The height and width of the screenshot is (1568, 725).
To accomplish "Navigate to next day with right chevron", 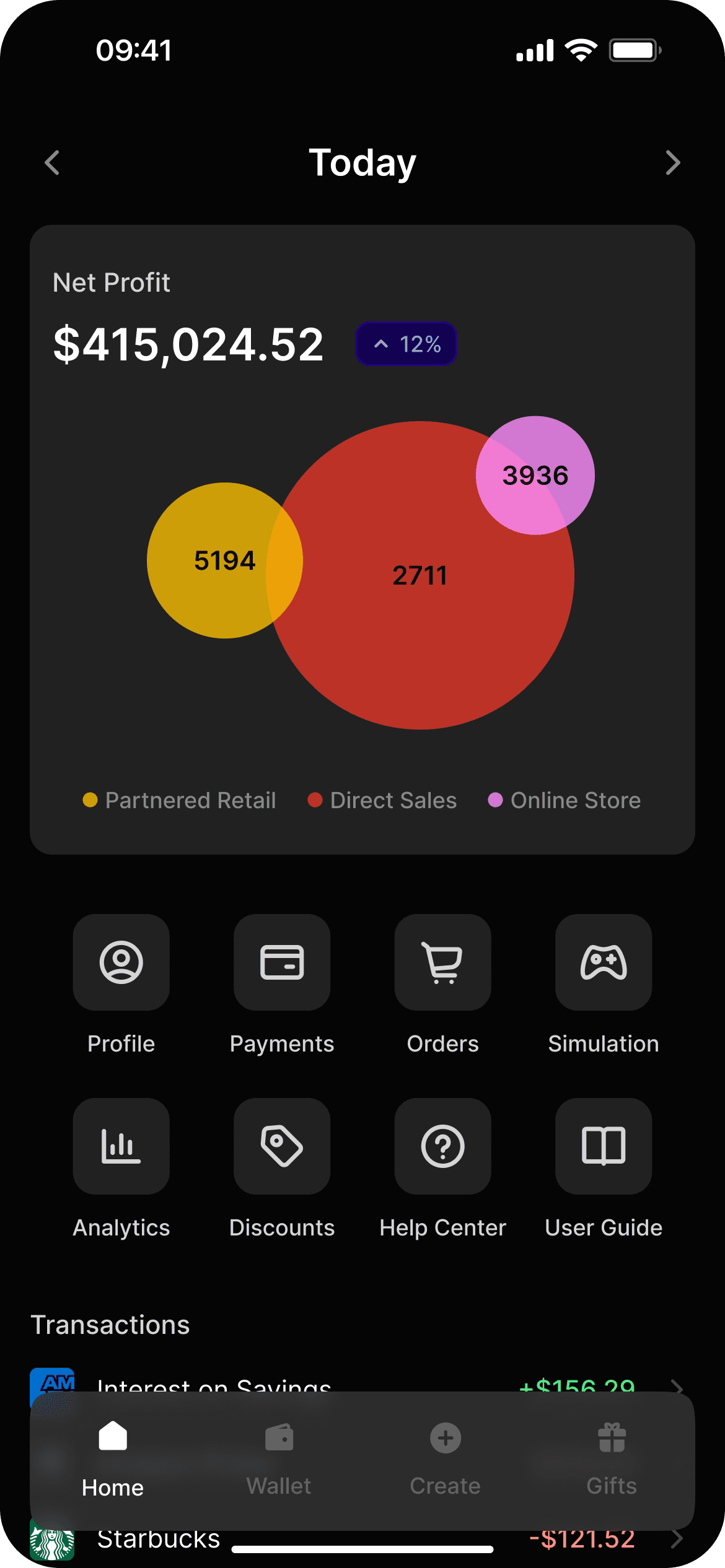I will click(673, 162).
